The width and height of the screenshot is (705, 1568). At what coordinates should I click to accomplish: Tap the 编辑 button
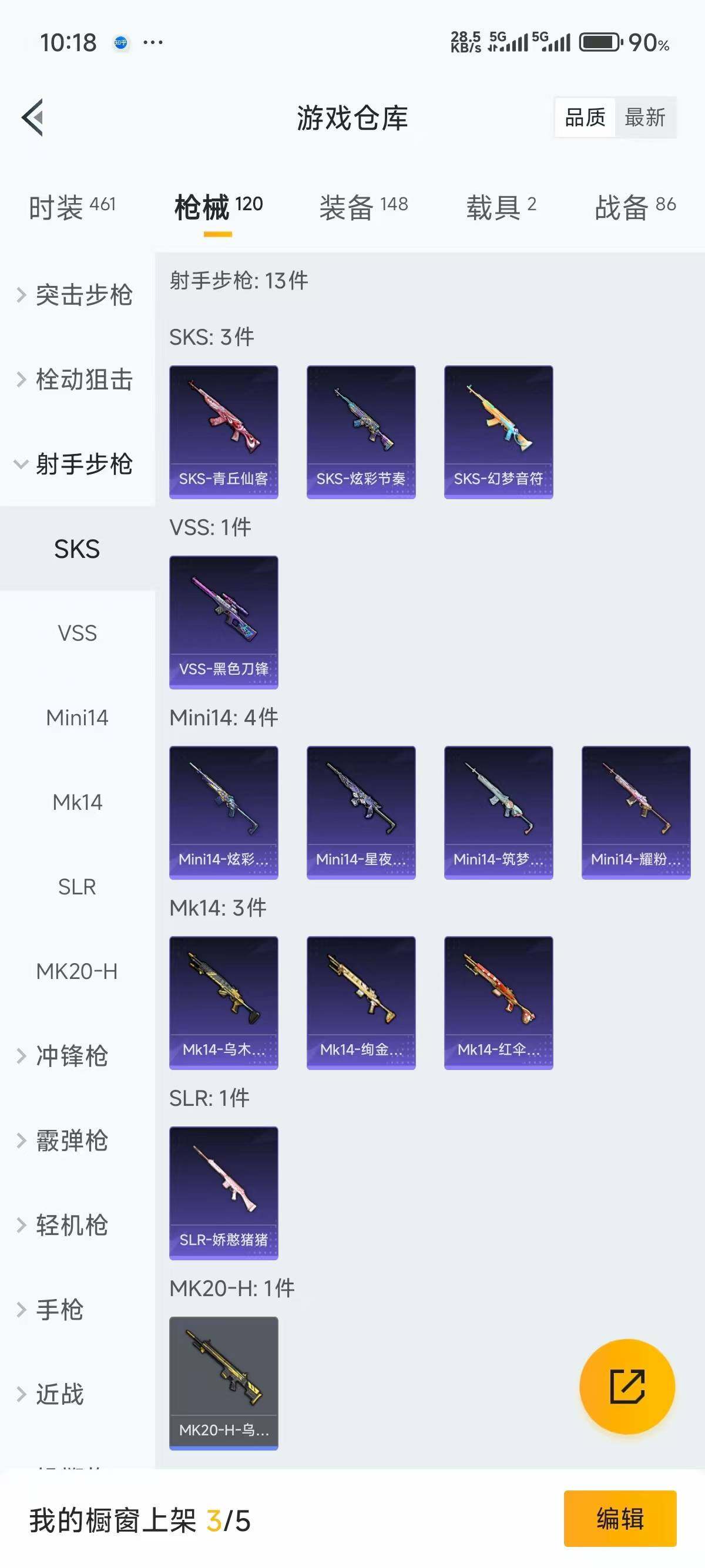[x=620, y=1519]
